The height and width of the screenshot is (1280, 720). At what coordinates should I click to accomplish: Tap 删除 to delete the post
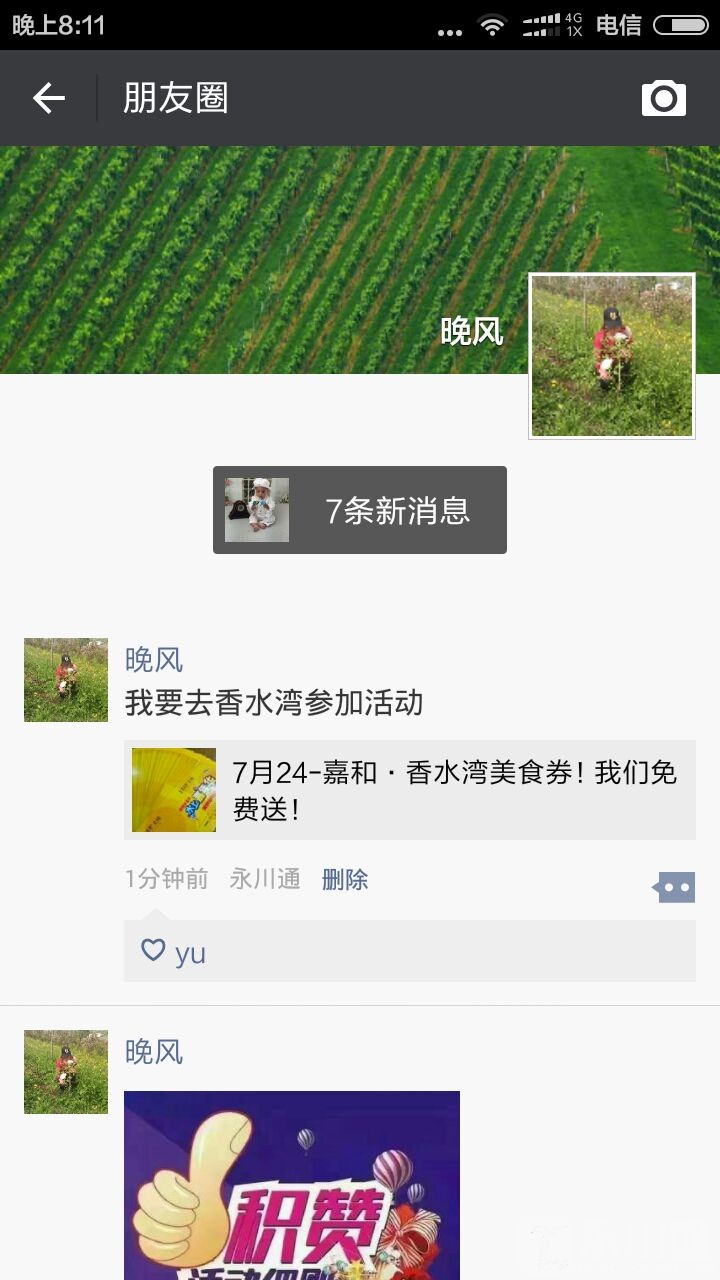pos(345,879)
